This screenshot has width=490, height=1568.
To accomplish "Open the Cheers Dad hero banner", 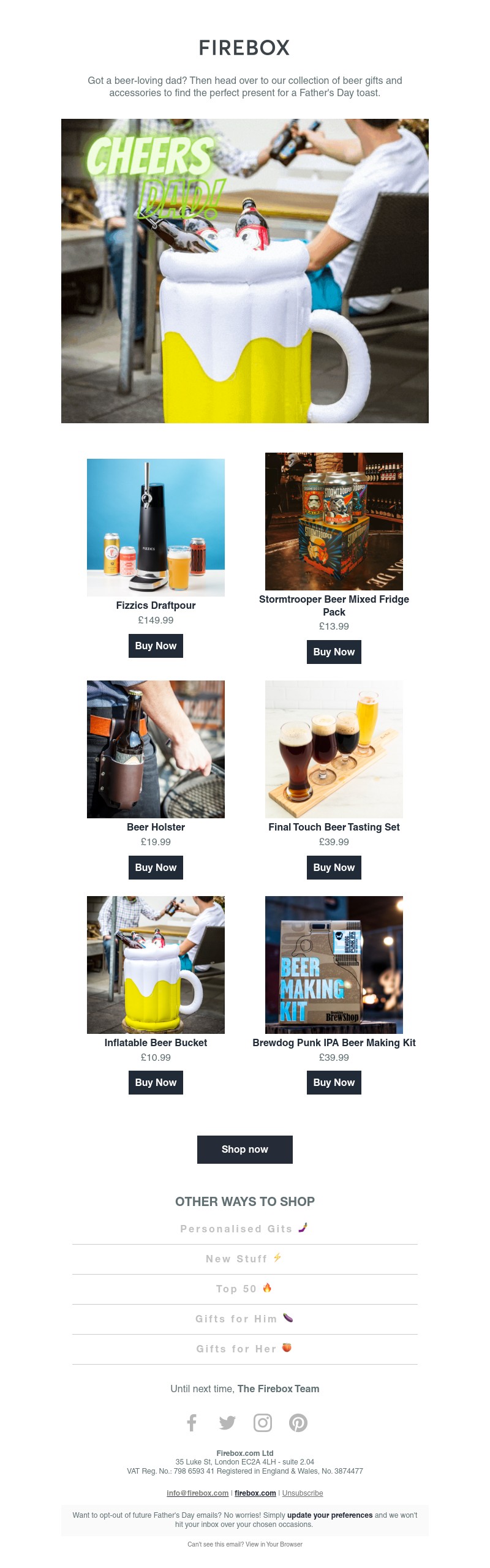I will point(245,271).
